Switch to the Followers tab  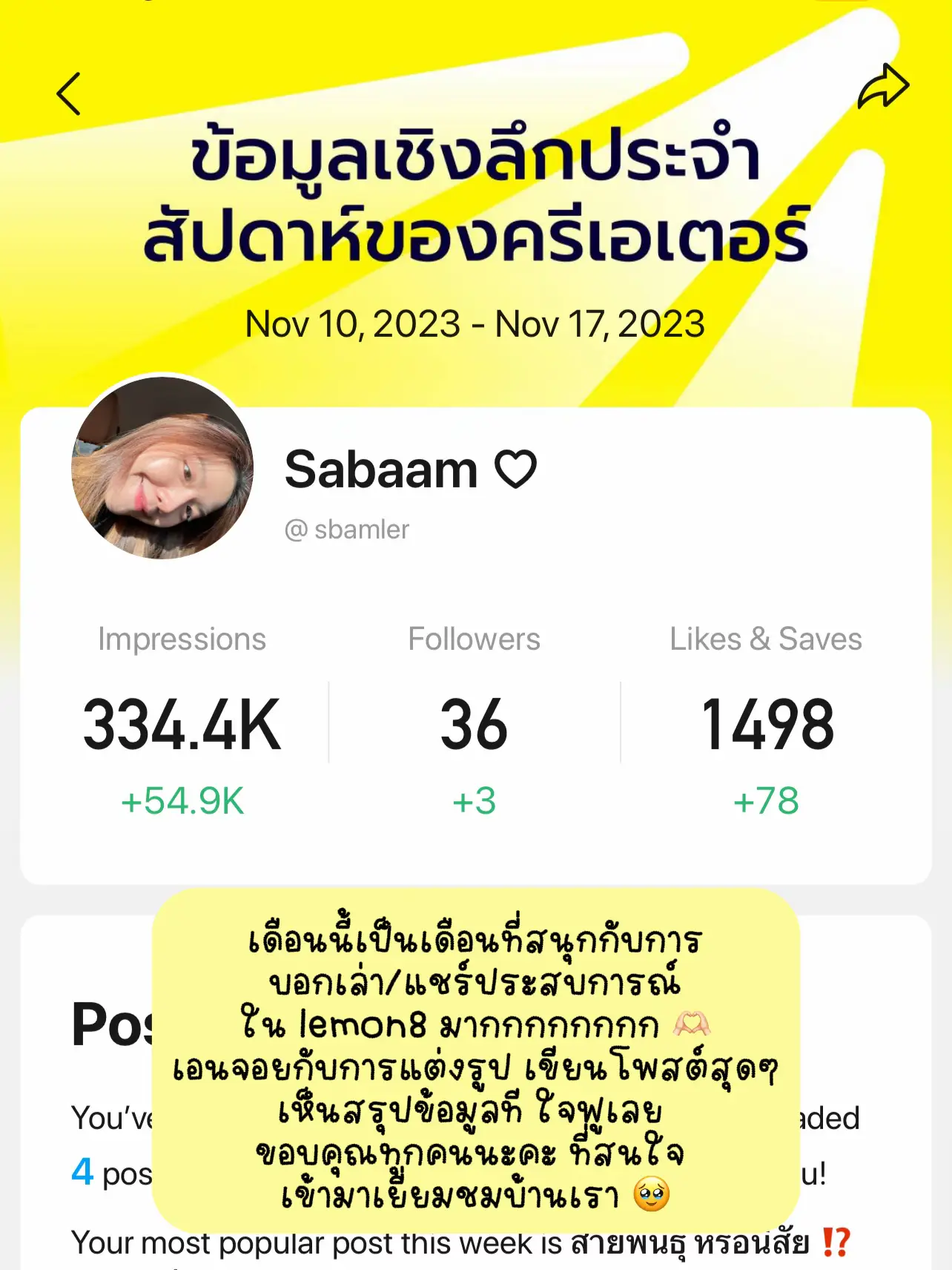coord(475,639)
